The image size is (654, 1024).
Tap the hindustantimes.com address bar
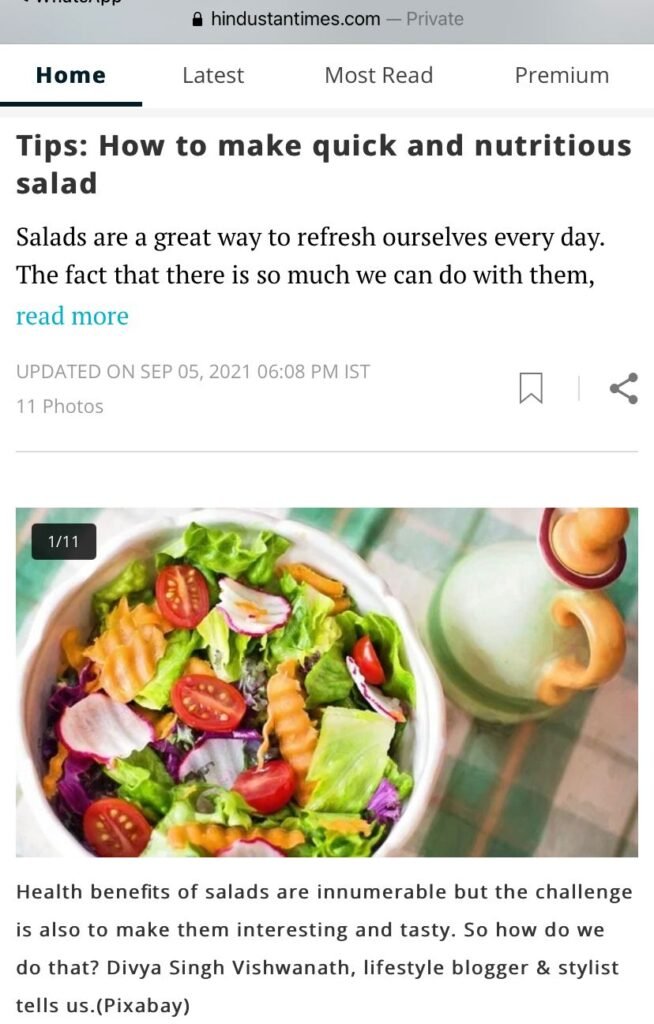point(327,19)
